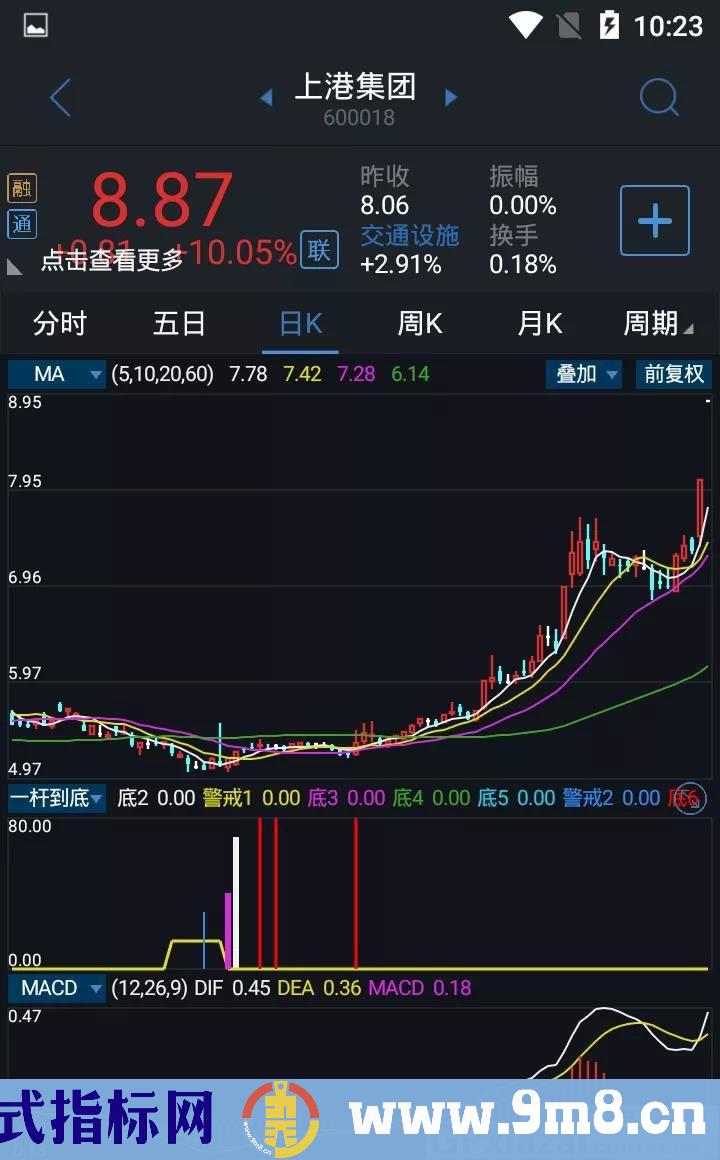Go back using the top-left arrow
Screen dimensions: 720x1160
point(61,97)
